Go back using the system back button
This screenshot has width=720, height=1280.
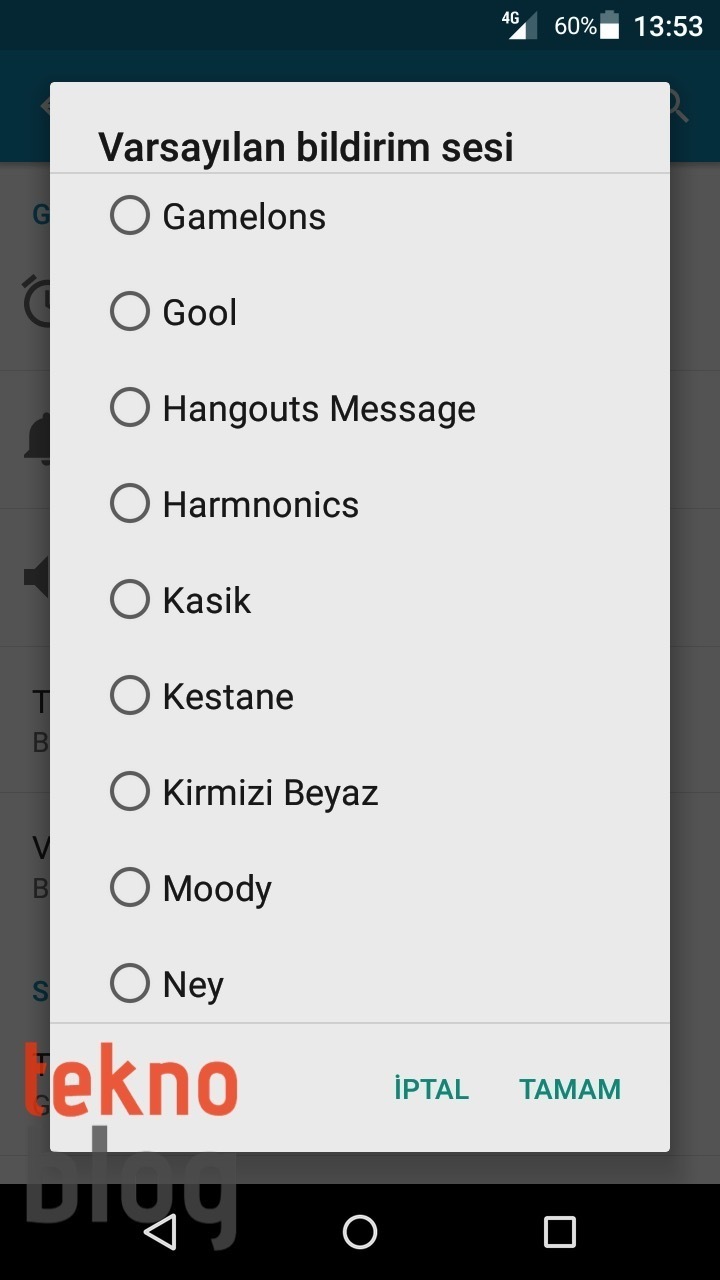pos(160,1232)
